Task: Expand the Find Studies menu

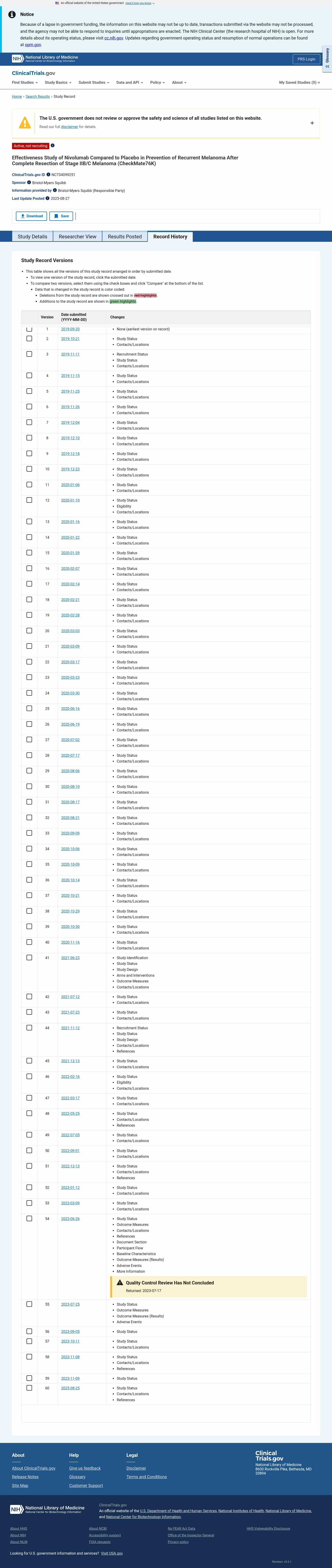Action: (x=24, y=82)
